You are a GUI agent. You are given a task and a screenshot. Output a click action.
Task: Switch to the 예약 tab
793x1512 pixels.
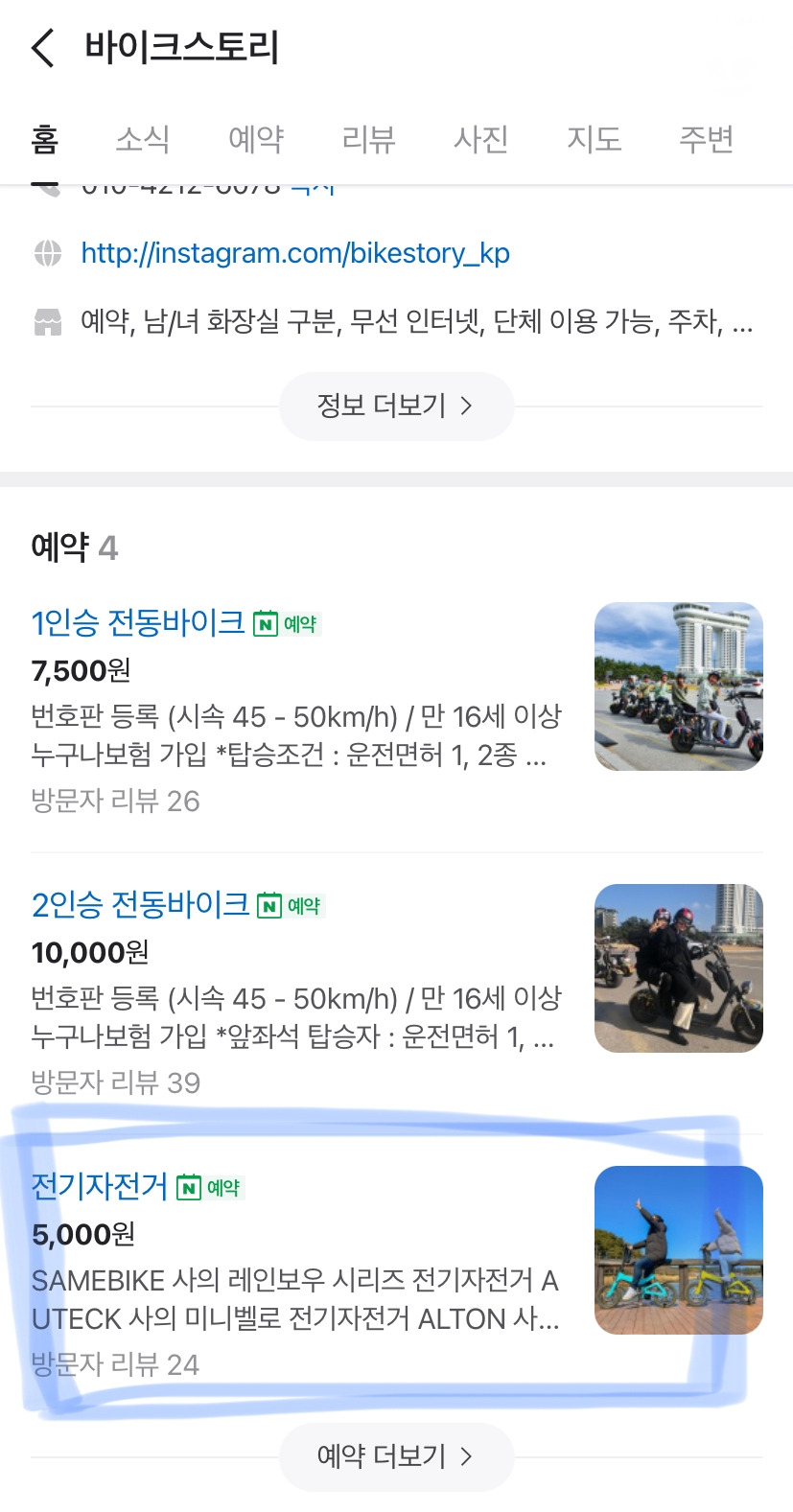point(256,139)
